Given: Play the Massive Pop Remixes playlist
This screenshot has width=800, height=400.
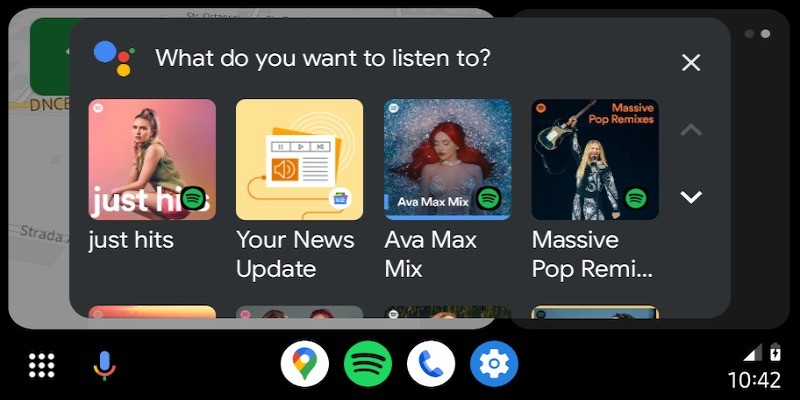Looking at the screenshot, I should pyautogui.click(x=595, y=160).
